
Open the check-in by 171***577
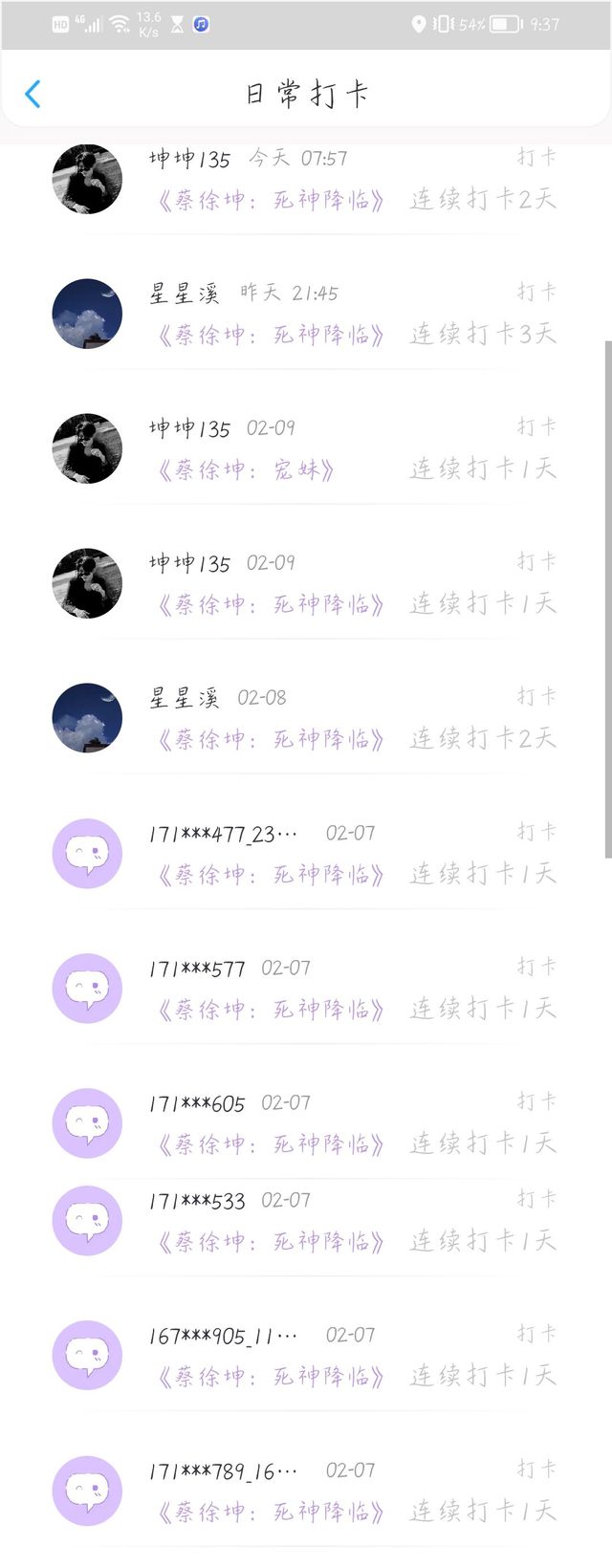pyautogui.click(x=306, y=988)
